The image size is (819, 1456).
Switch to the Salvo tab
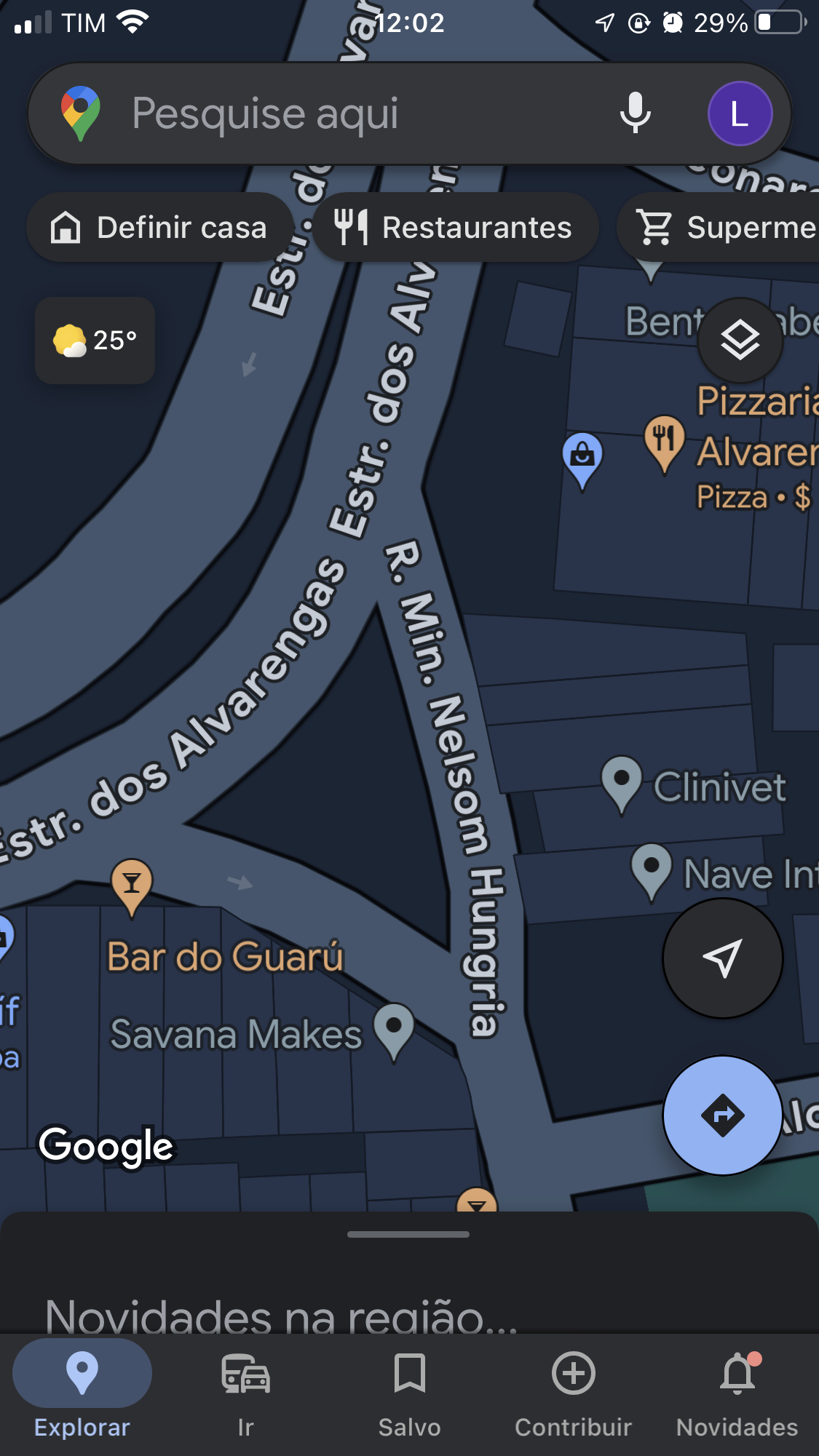[409, 1393]
